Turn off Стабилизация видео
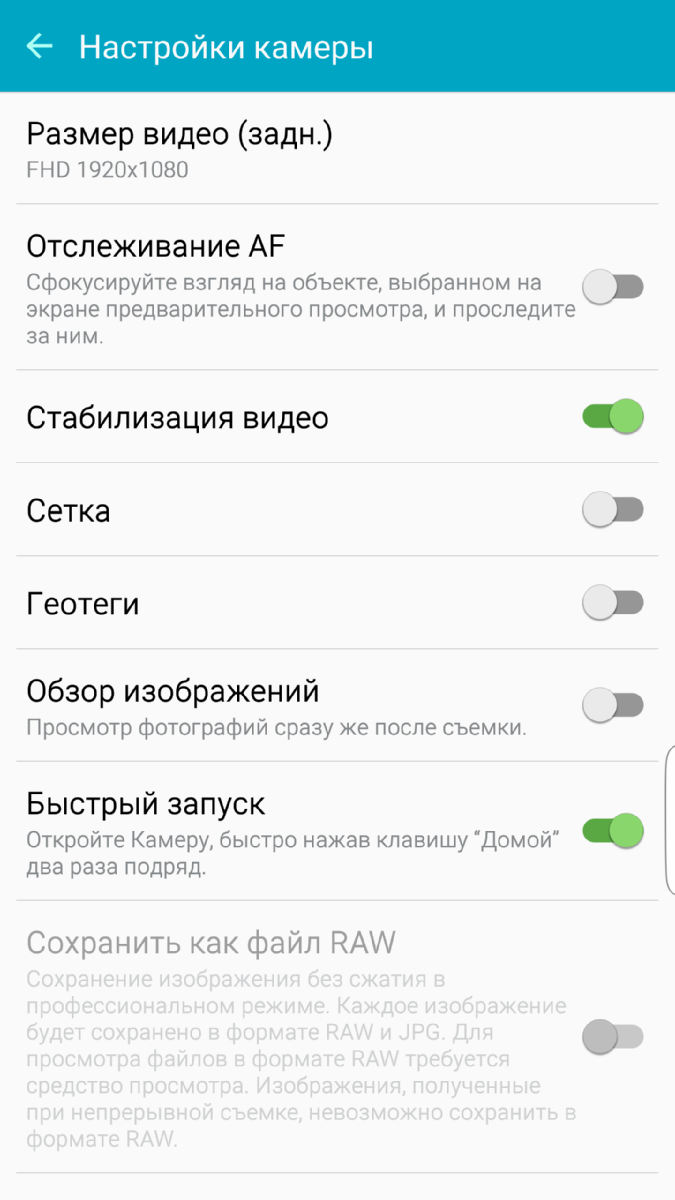 click(612, 416)
